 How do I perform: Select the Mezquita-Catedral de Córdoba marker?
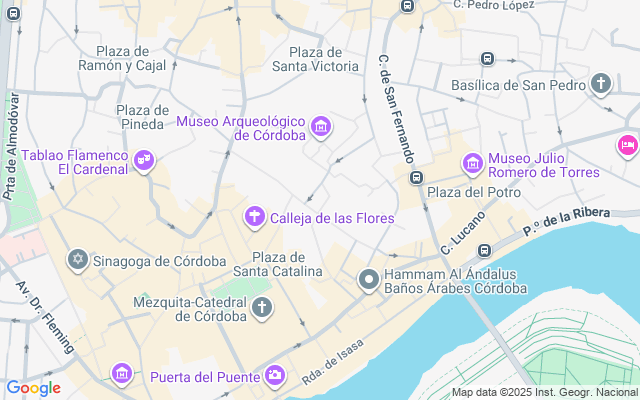262,307
